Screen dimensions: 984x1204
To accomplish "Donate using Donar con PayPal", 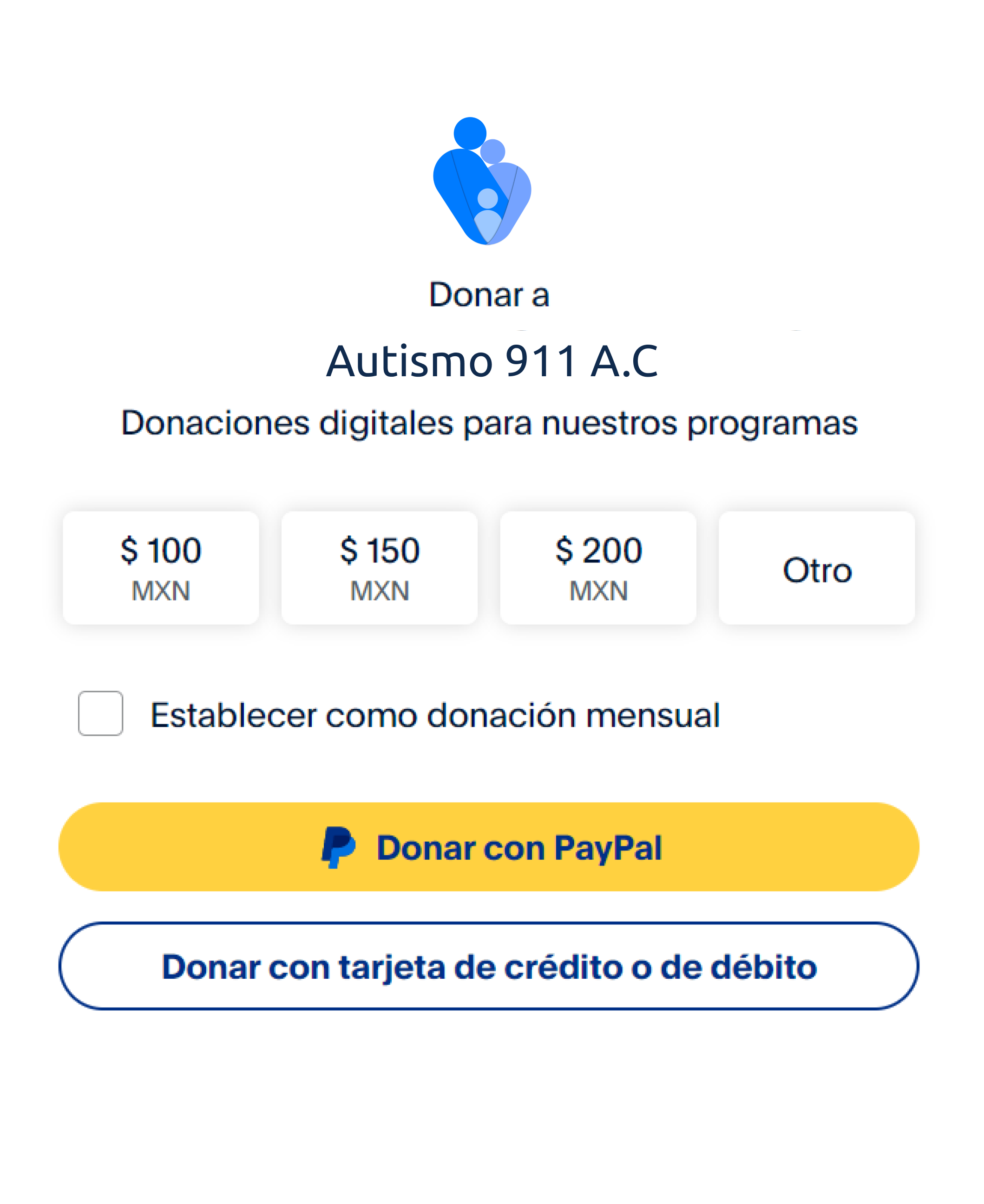I will click(489, 847).
